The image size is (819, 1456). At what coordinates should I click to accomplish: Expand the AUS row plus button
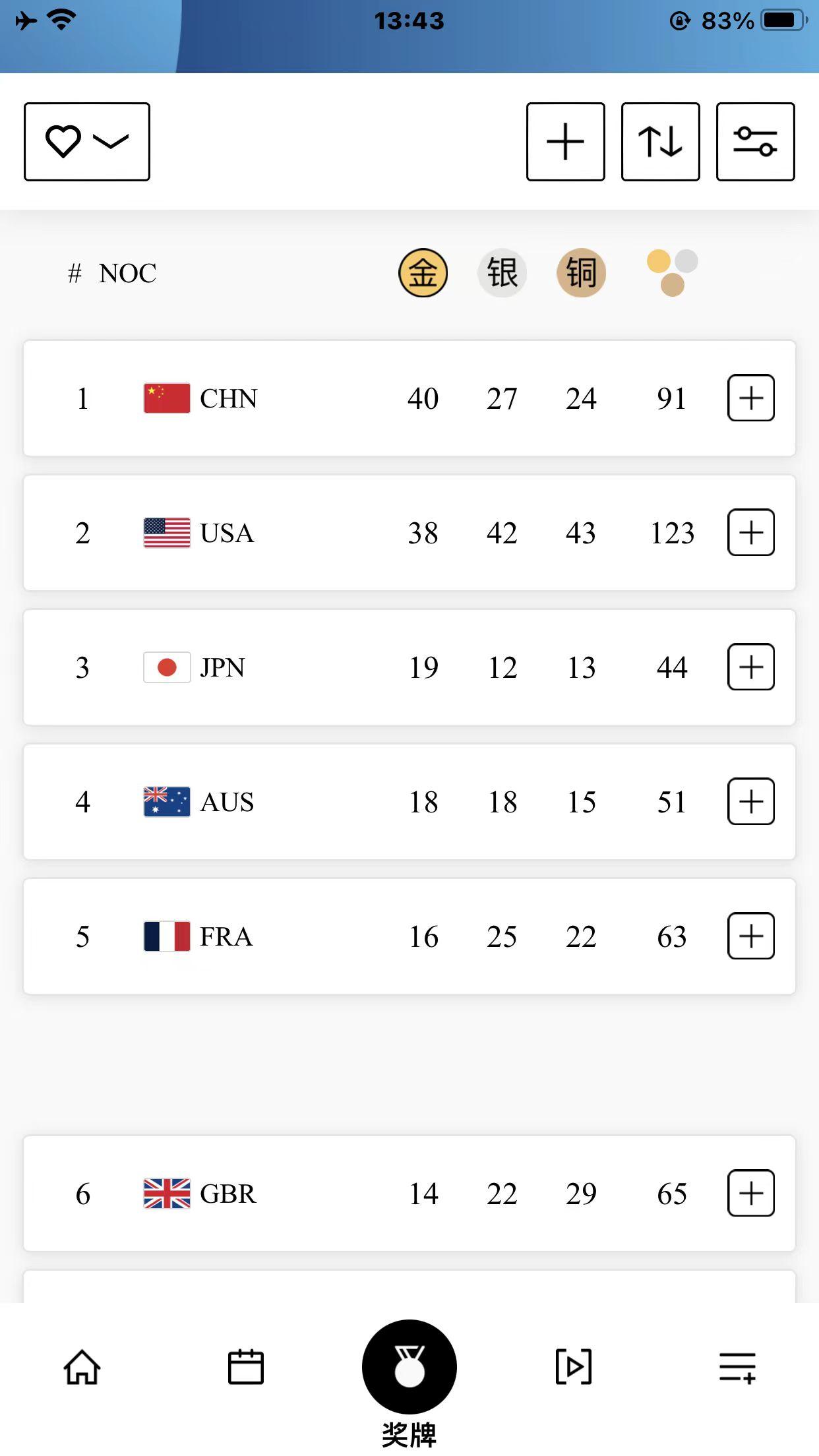point(750,802)
